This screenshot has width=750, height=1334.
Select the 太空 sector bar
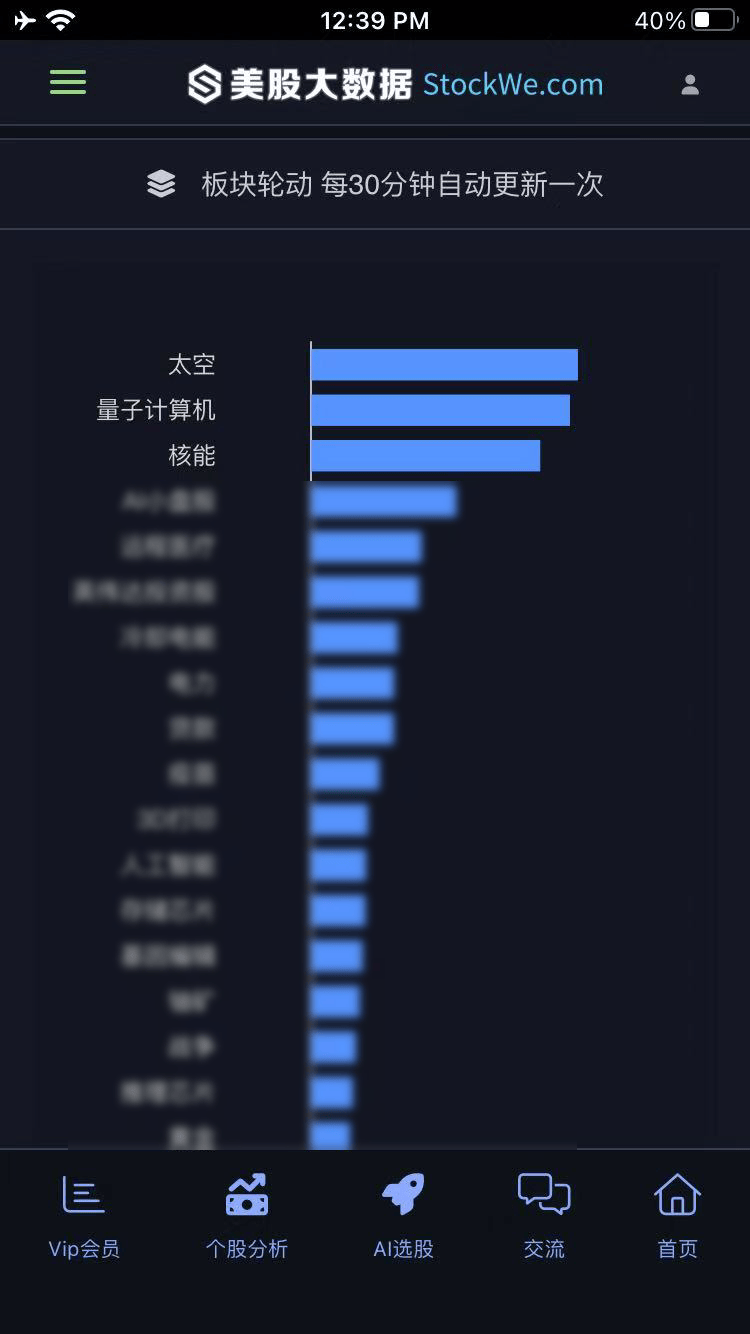coord(444,365)
